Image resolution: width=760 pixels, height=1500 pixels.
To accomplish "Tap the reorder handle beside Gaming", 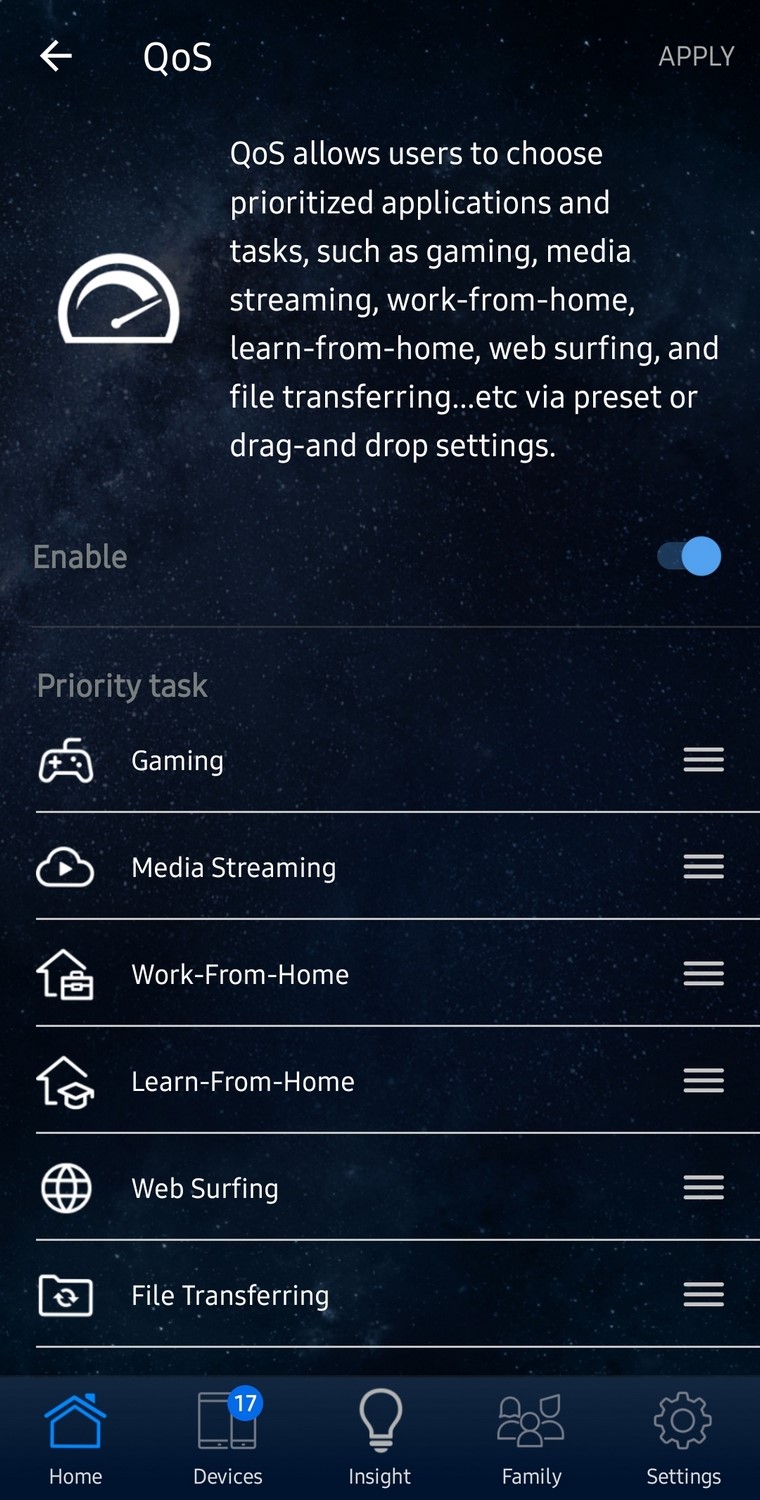I will (703, 760).
